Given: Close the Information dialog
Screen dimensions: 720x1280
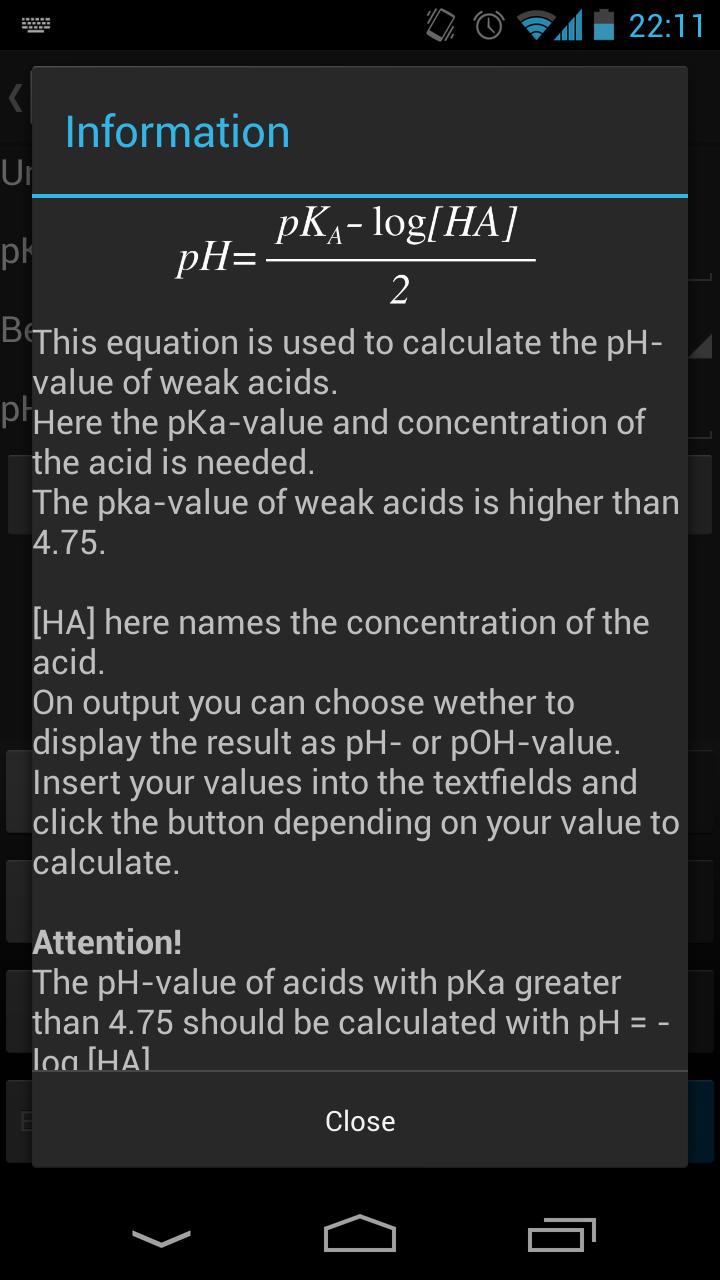Looking at the screenshot, I should (360, 1121).
